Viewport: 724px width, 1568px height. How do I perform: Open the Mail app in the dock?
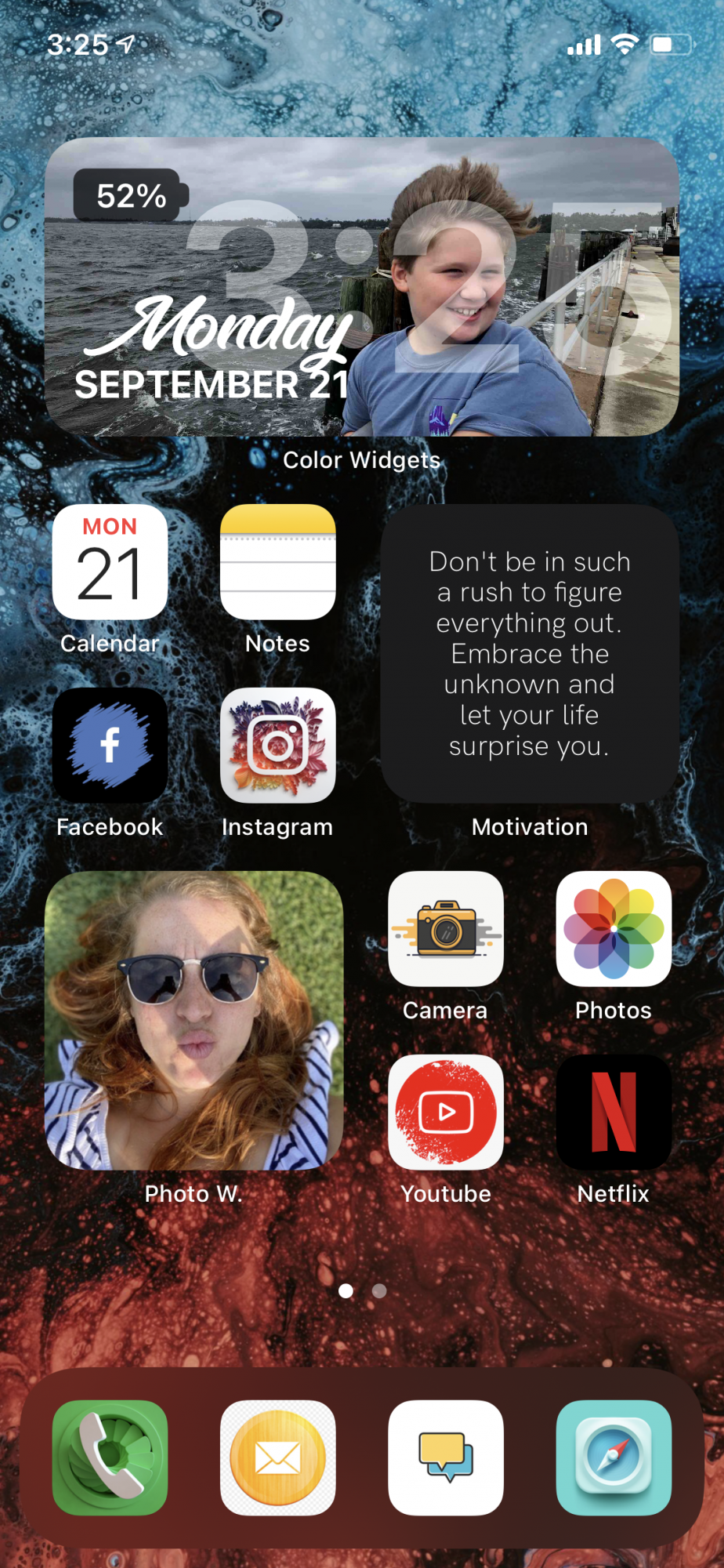pos(277,1457)
